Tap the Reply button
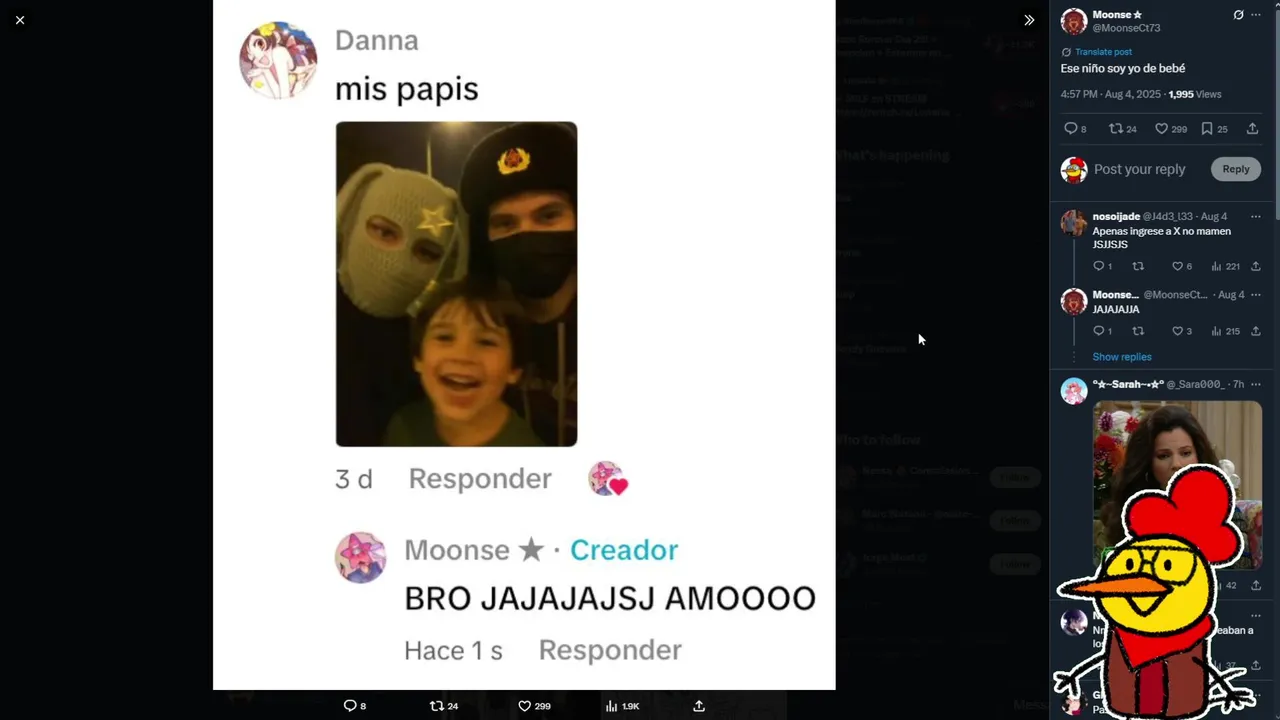 pos(1235,169)
